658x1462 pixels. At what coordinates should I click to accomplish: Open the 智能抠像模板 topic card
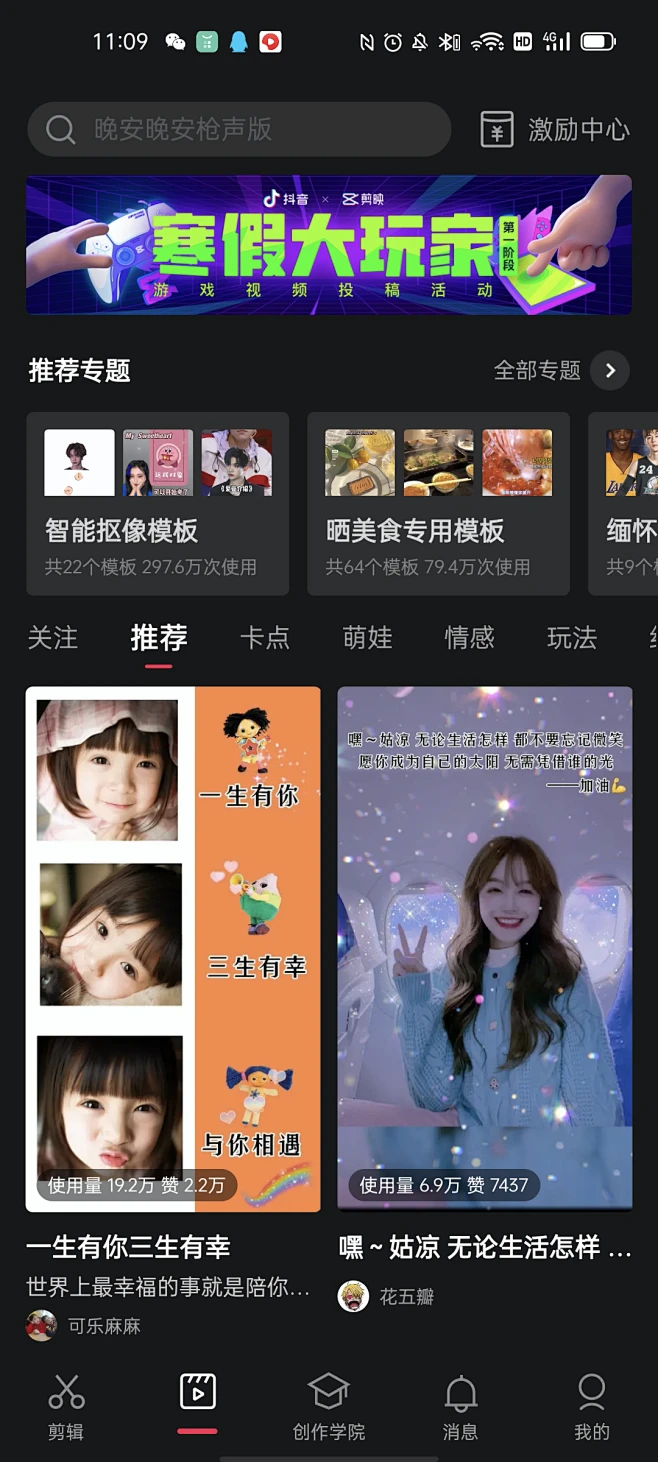pyautogui.click(x=157, y=503)
